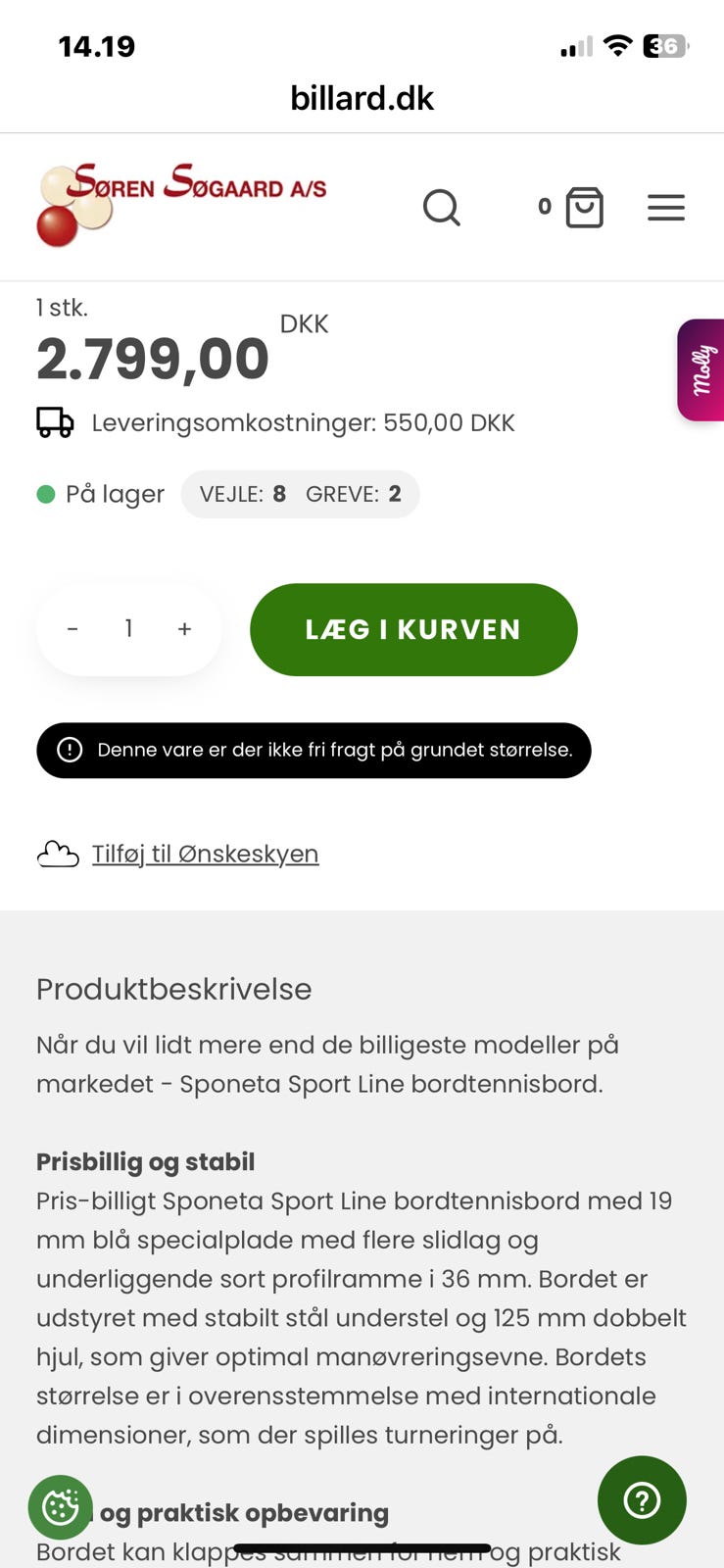The width and height of the screenshot is (724, 1568).
Task: Click the cloud icon beside Ønskeskyen
Action: [59, 854]
